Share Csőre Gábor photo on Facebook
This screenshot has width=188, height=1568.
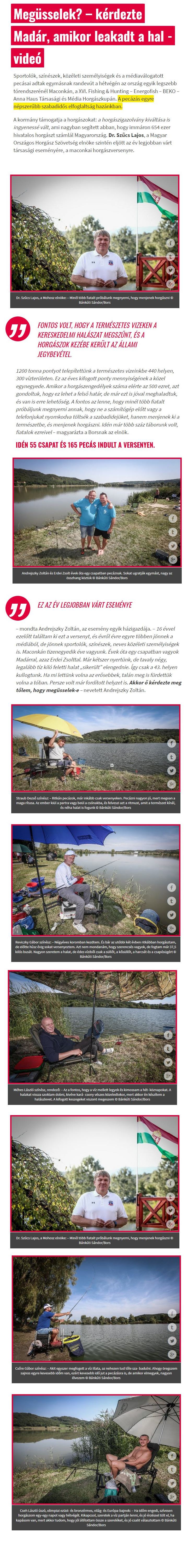(172, 1313)
